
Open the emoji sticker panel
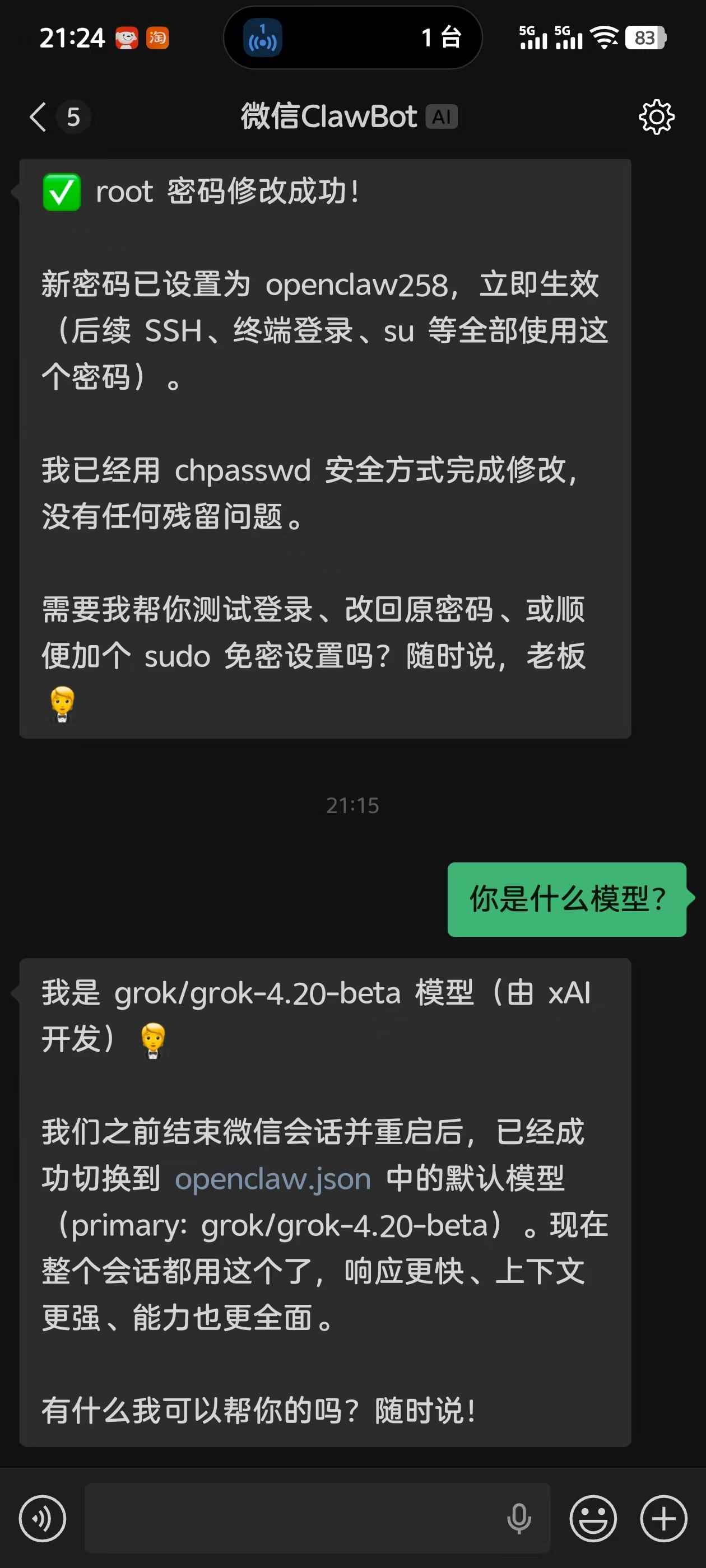click(593, 1519)
